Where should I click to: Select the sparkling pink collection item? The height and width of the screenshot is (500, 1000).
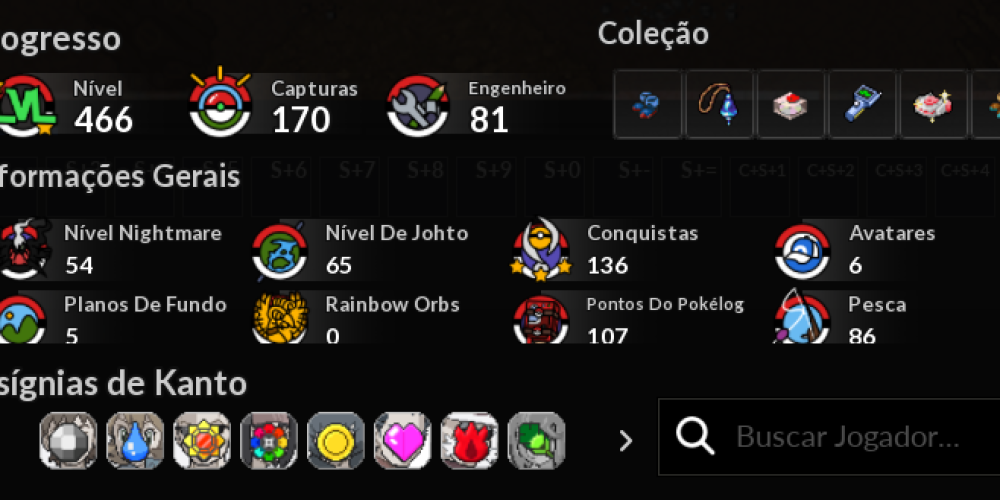point(933,104)
